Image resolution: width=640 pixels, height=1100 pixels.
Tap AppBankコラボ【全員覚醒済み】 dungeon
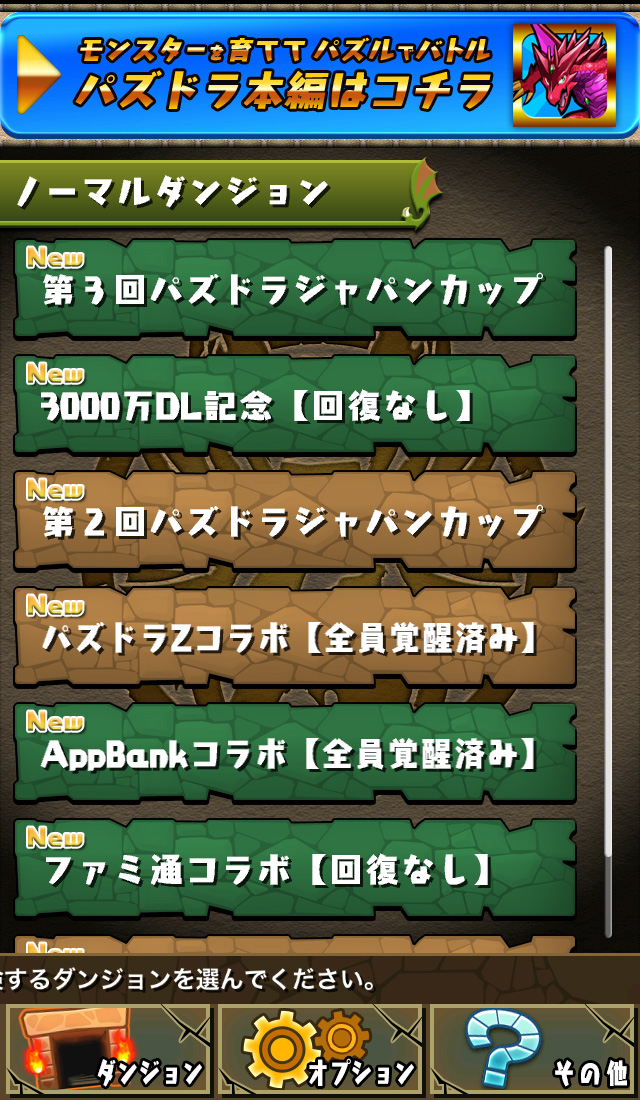294,753
